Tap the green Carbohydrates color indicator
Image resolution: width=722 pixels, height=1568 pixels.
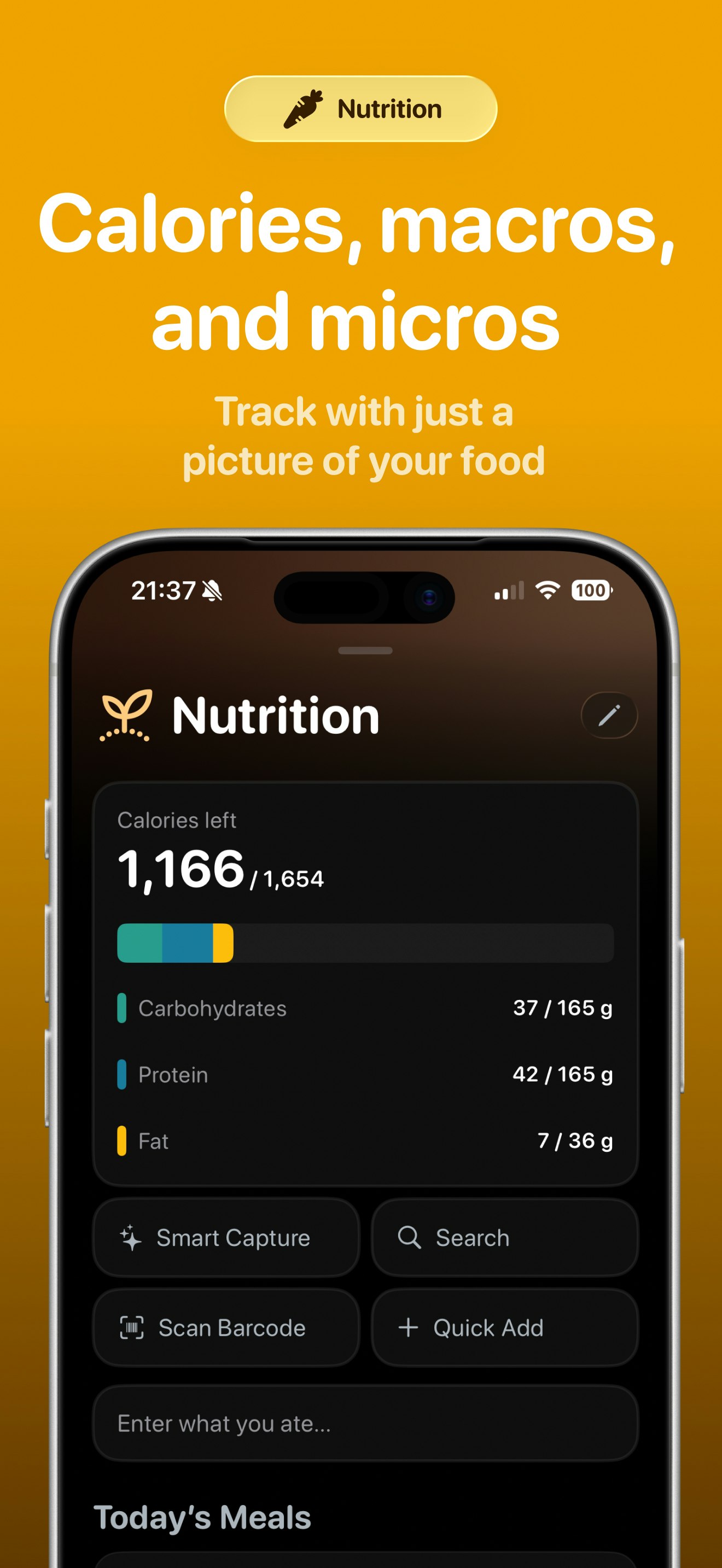click(124, 1008)
